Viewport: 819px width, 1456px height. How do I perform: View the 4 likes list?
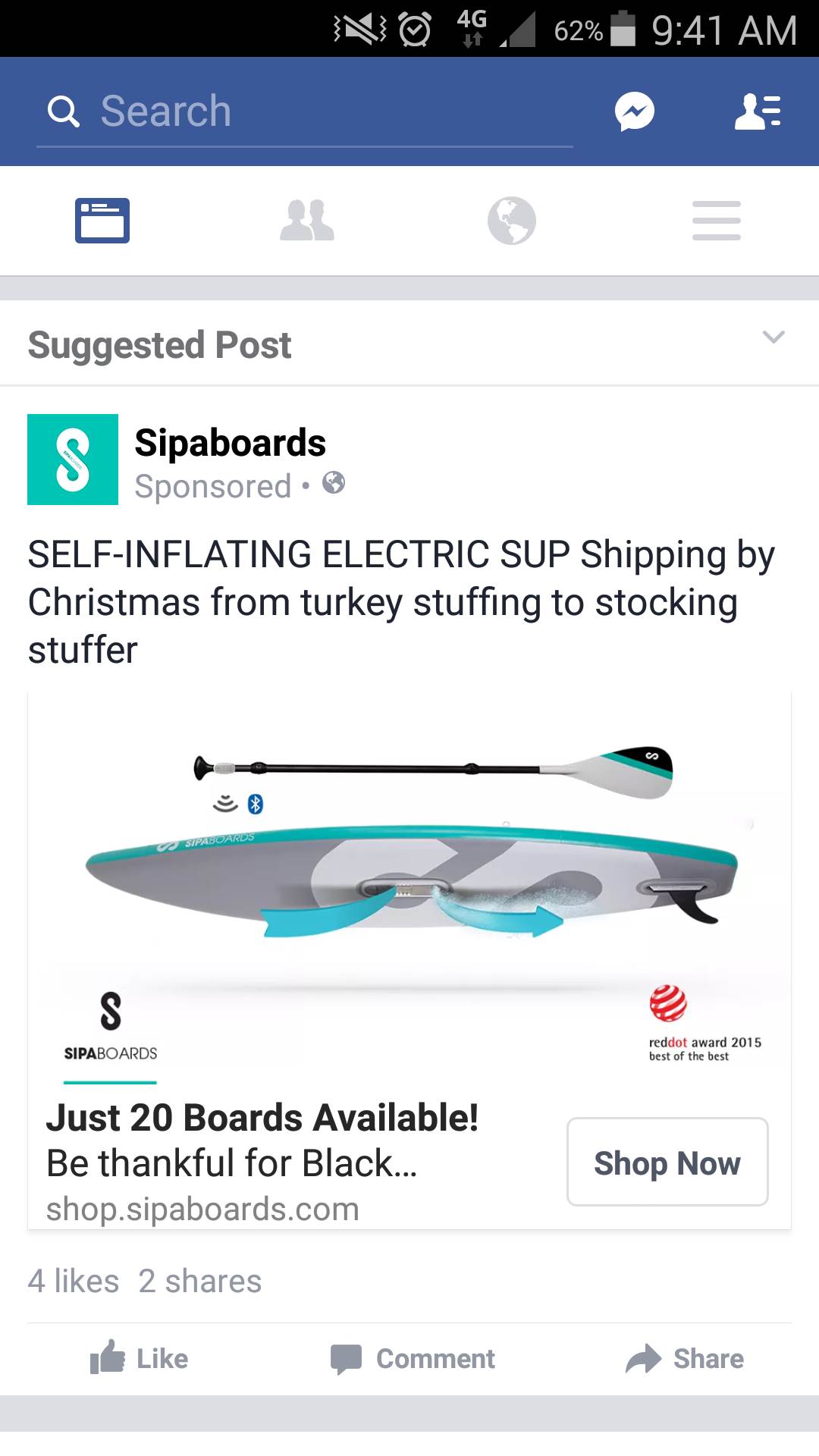(74, 1281)
